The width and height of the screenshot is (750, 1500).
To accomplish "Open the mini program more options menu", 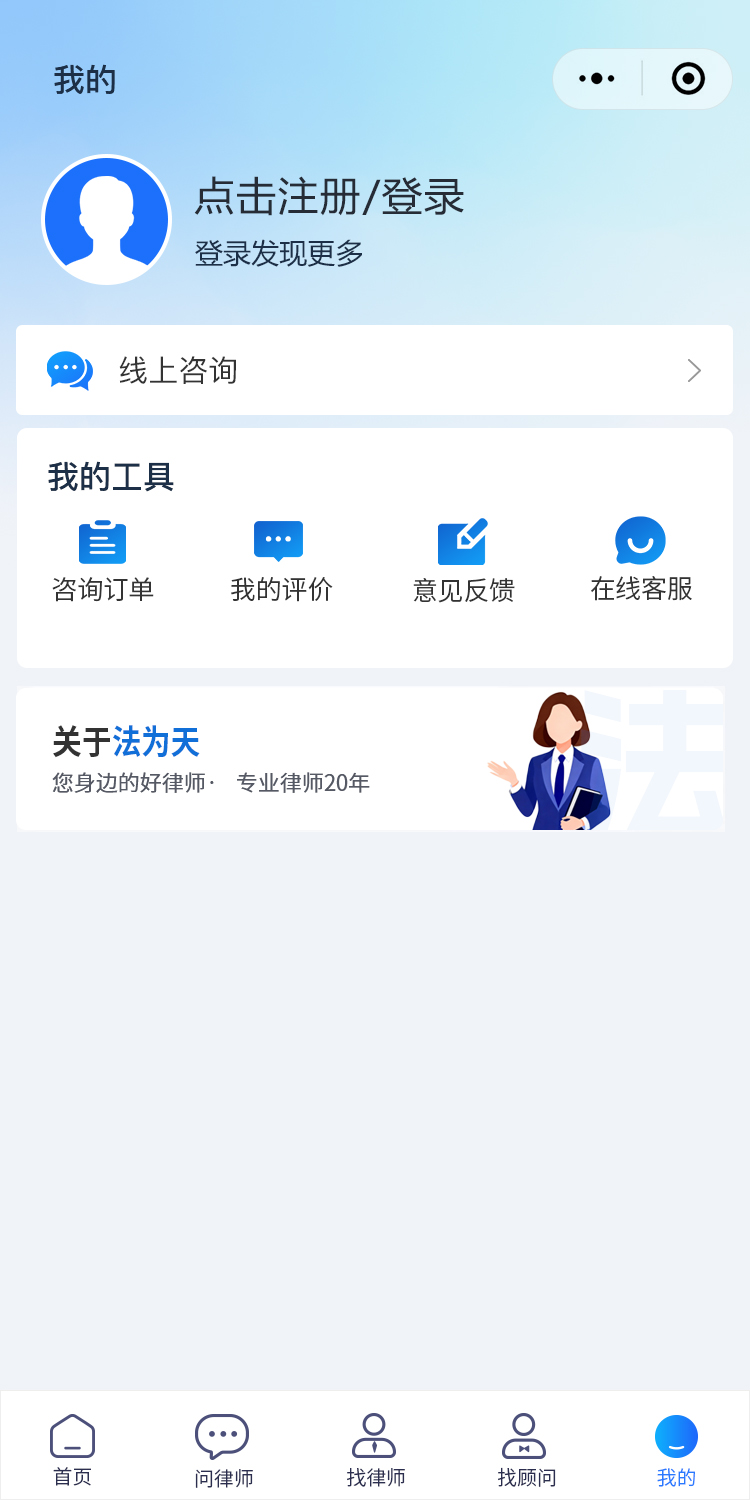I will pyautogui.click(x=597, y=78).
